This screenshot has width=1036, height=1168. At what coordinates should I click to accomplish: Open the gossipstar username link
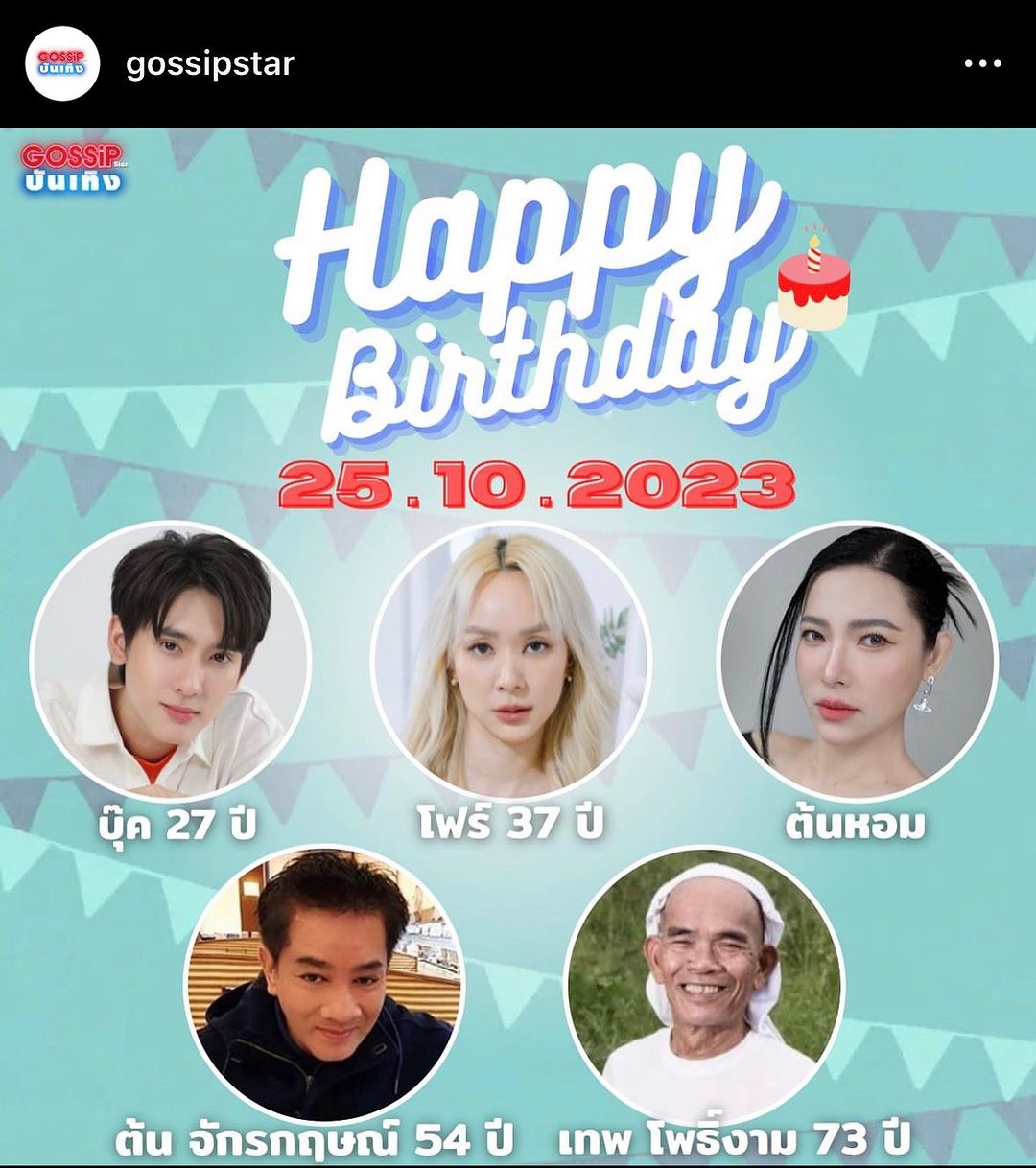click(x=210, y=64)
